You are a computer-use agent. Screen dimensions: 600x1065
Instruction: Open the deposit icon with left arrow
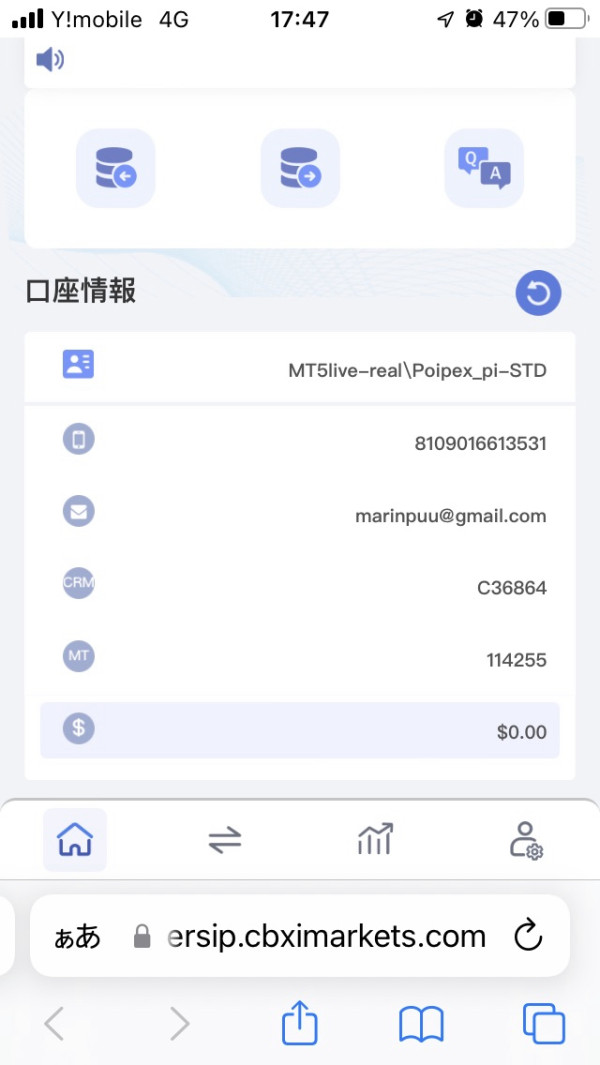pyautogui.click(x=116, y=168)
